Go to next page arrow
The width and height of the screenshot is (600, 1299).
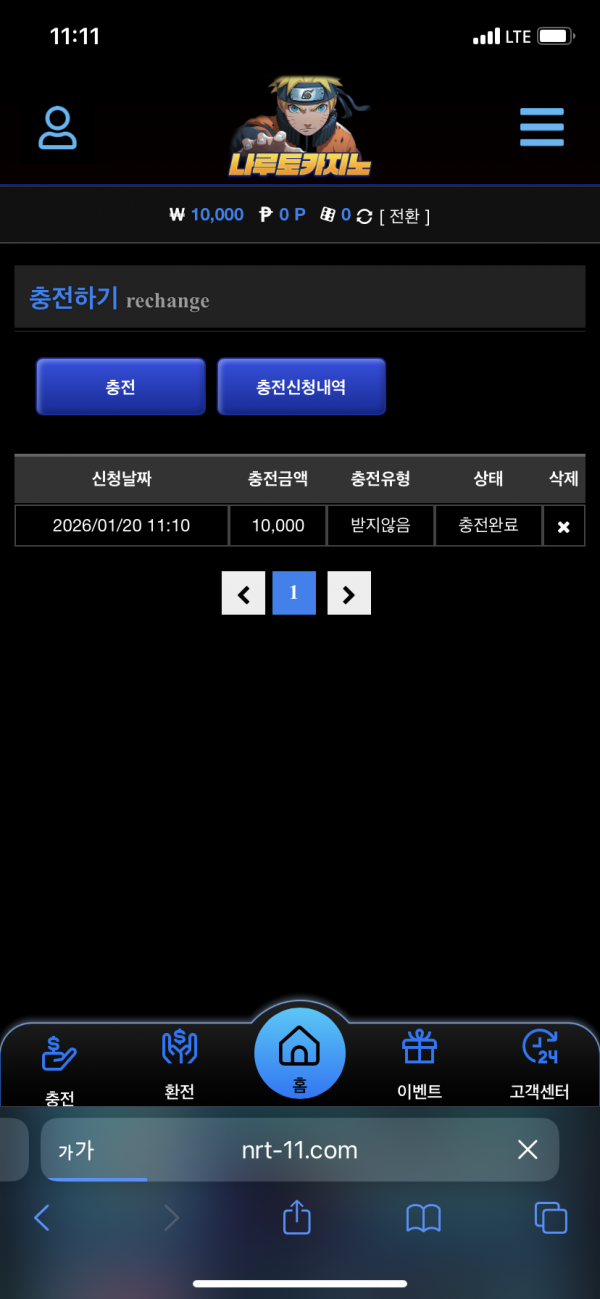tap(348, 594)
